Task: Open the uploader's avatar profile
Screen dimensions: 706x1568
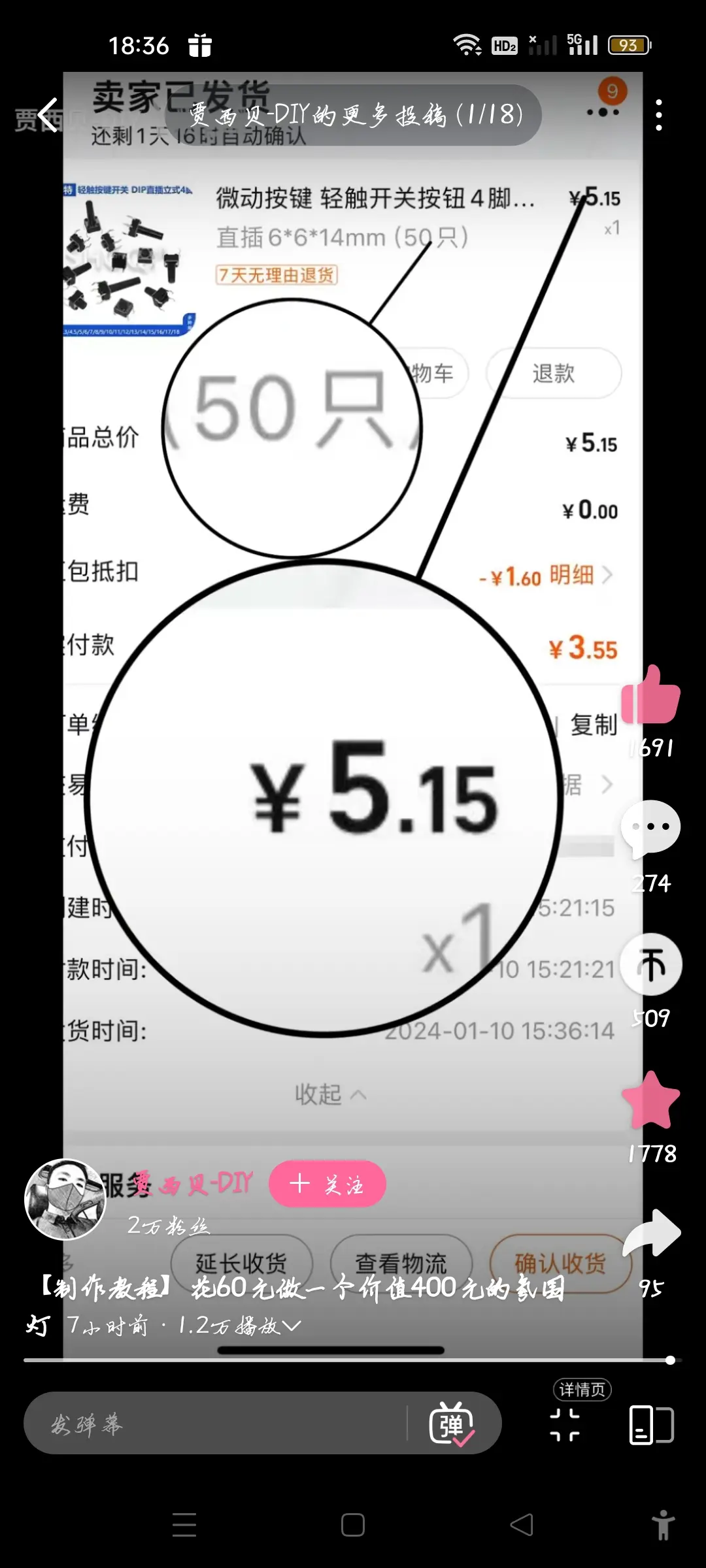Action: (65, 1200)
